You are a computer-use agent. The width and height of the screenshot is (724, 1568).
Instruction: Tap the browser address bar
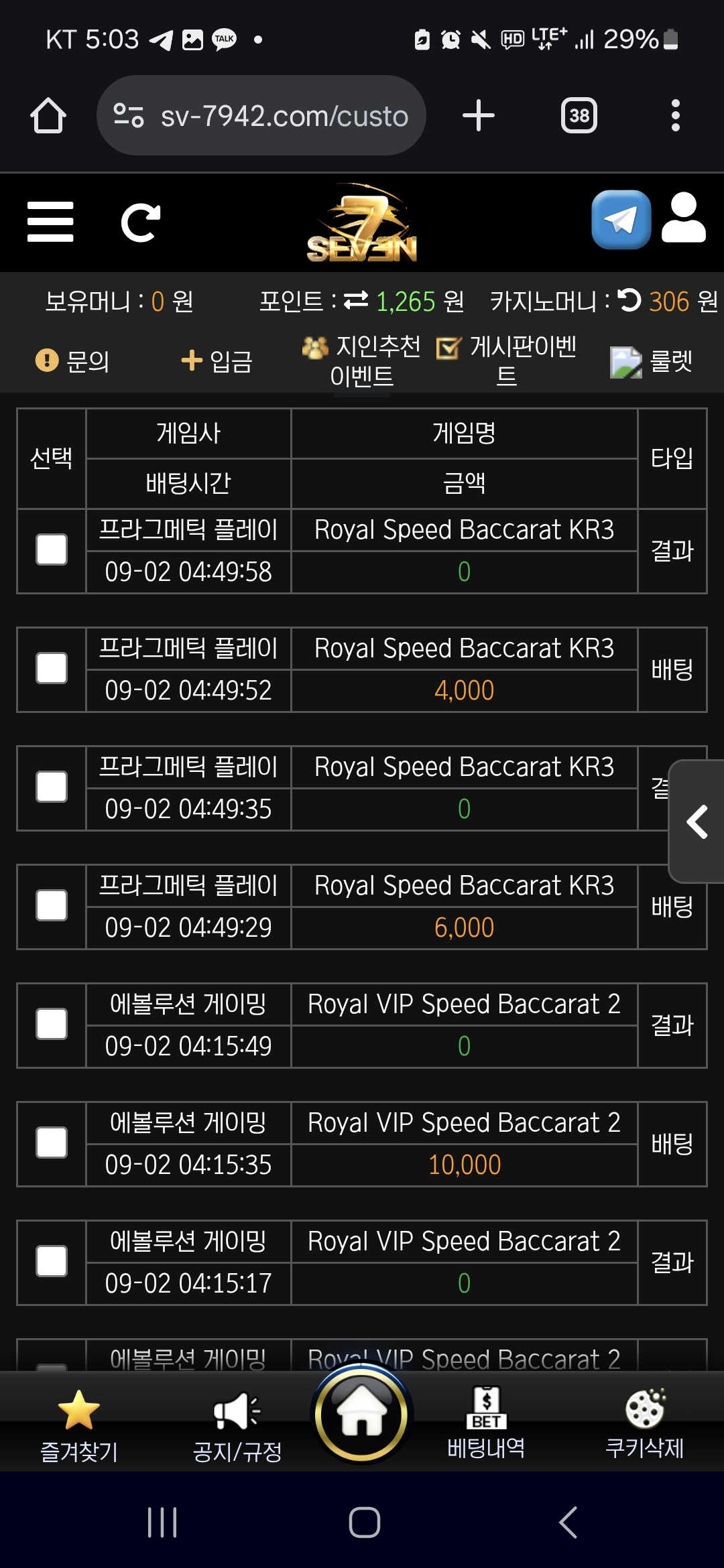coord(261,115)
